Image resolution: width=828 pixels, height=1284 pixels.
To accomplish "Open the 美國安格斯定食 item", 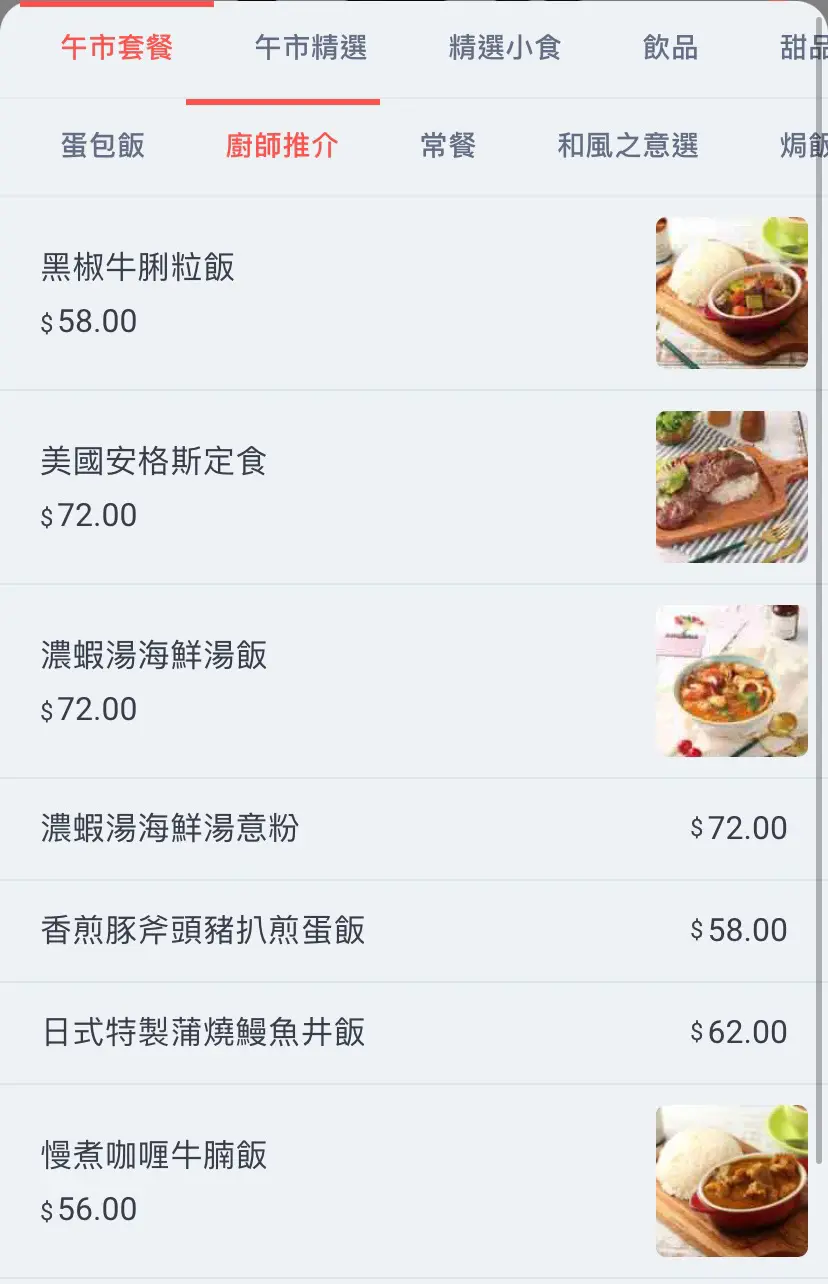I will 154,462.
